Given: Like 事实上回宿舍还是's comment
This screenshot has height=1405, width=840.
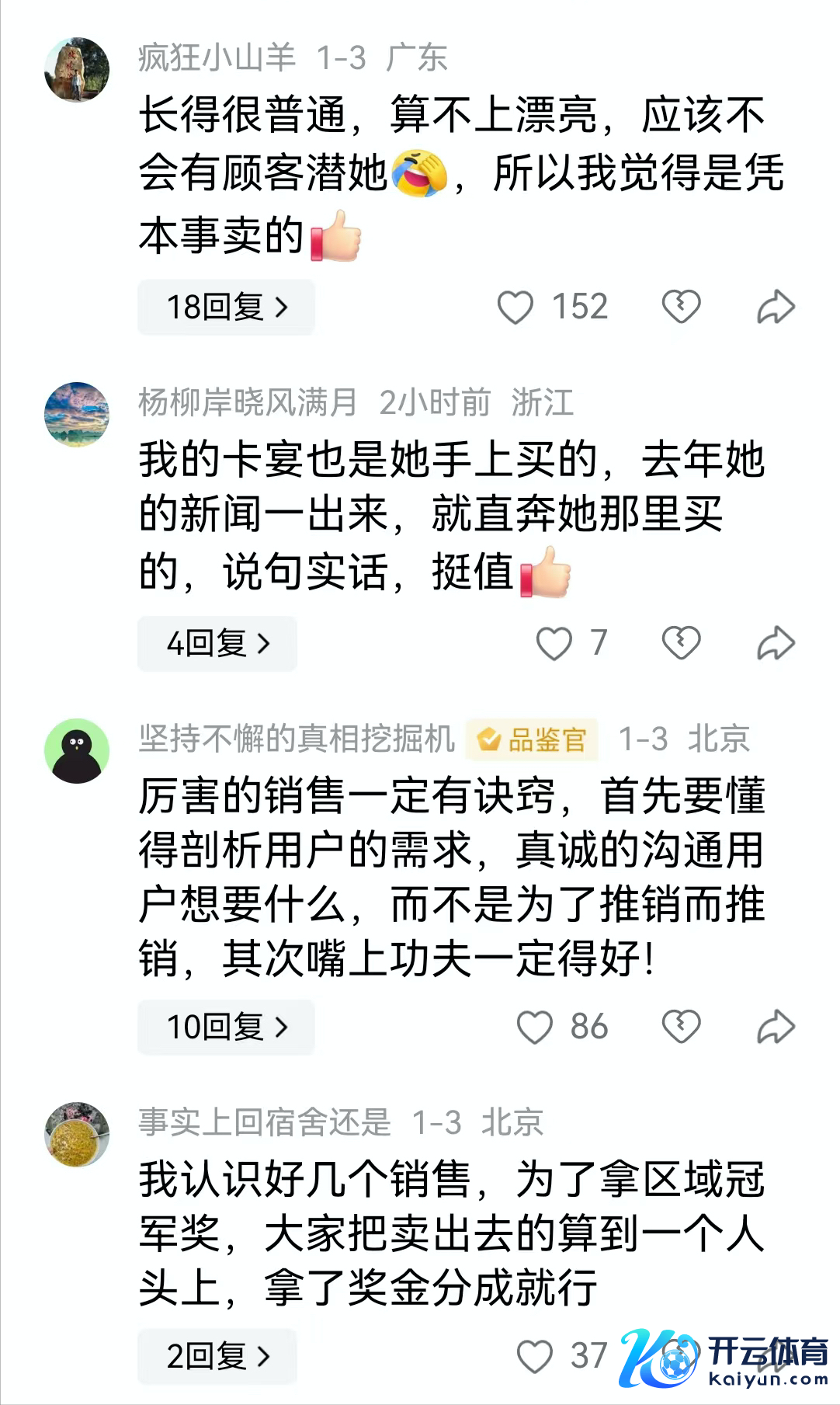Looking at the screenshot, I should (x=535, y=1356).
